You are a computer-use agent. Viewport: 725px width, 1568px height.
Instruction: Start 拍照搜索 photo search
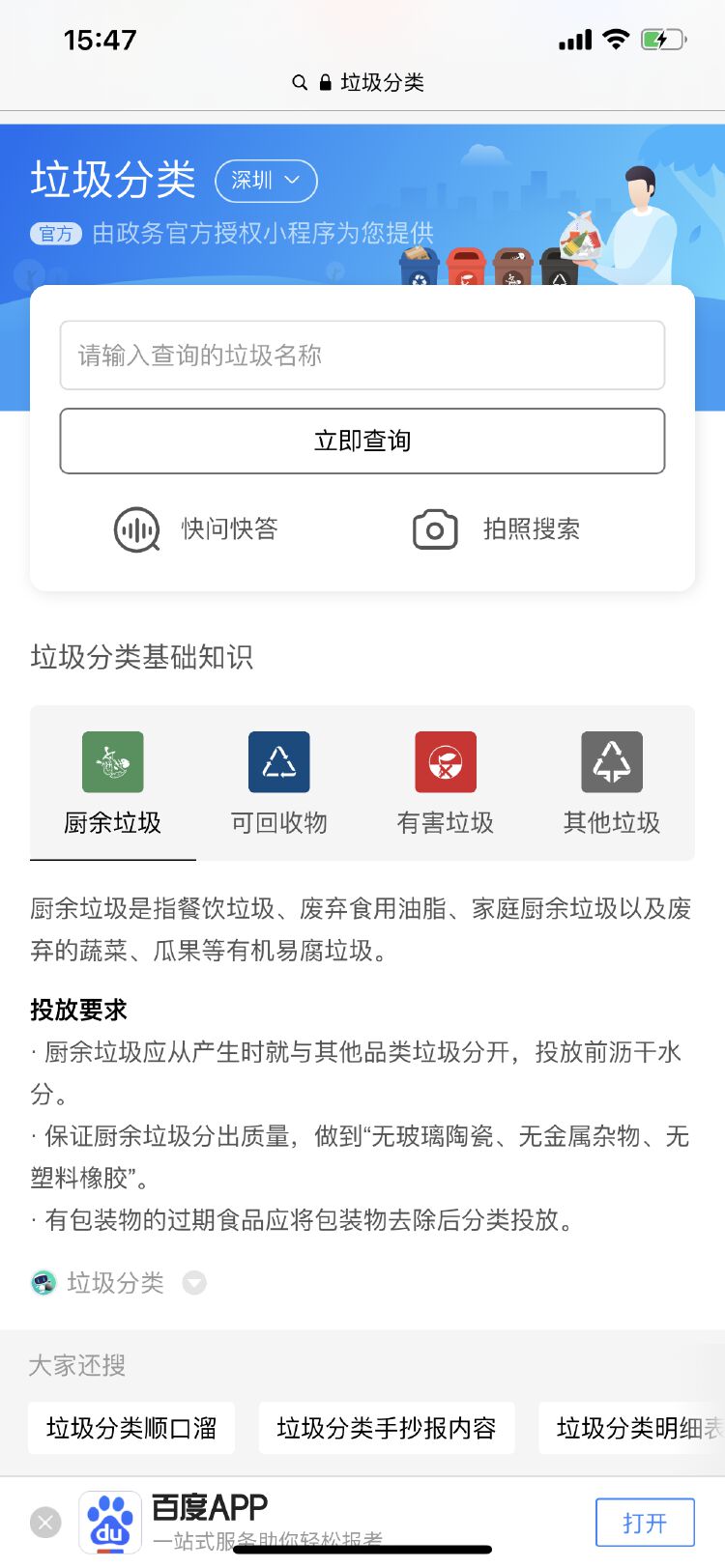pos(497,529)
